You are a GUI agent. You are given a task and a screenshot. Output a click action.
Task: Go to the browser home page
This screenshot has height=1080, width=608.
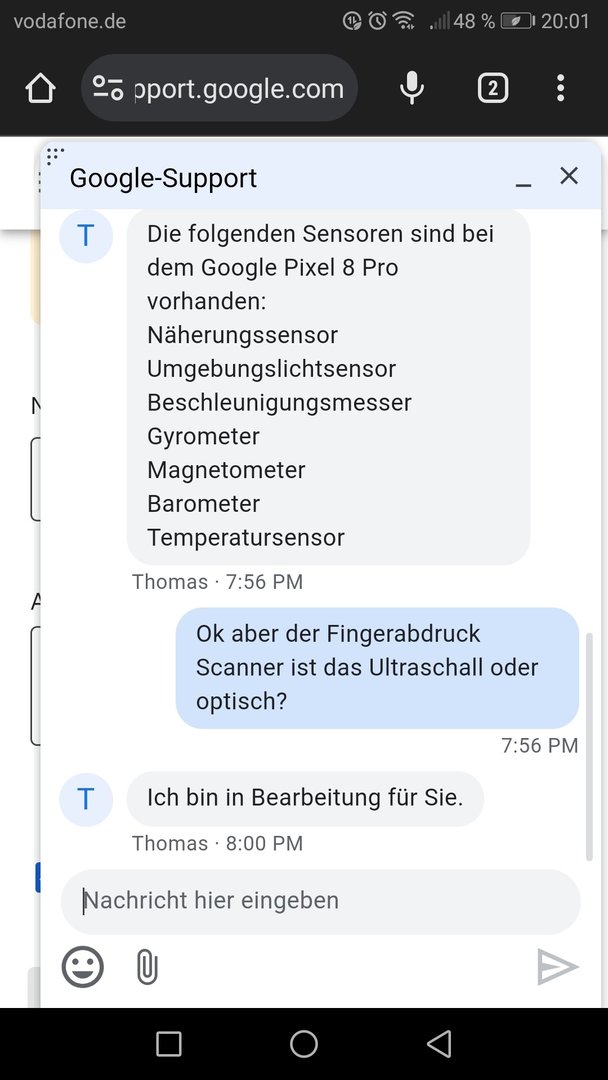tap(40, 89)
